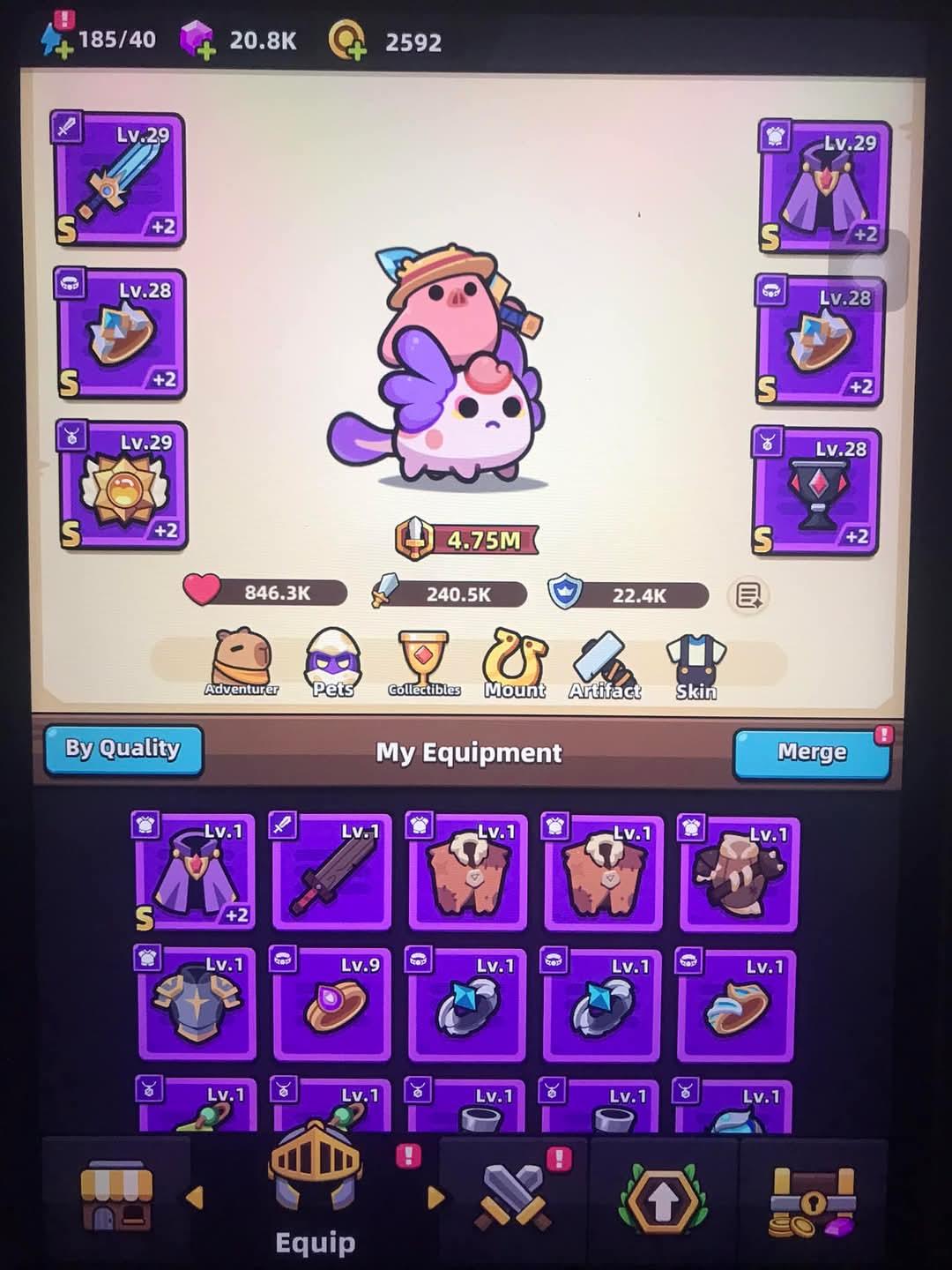Choose the Lv.9 ring in inventory
This screenshot has height=1270, width=952.
coord(332,1004)
